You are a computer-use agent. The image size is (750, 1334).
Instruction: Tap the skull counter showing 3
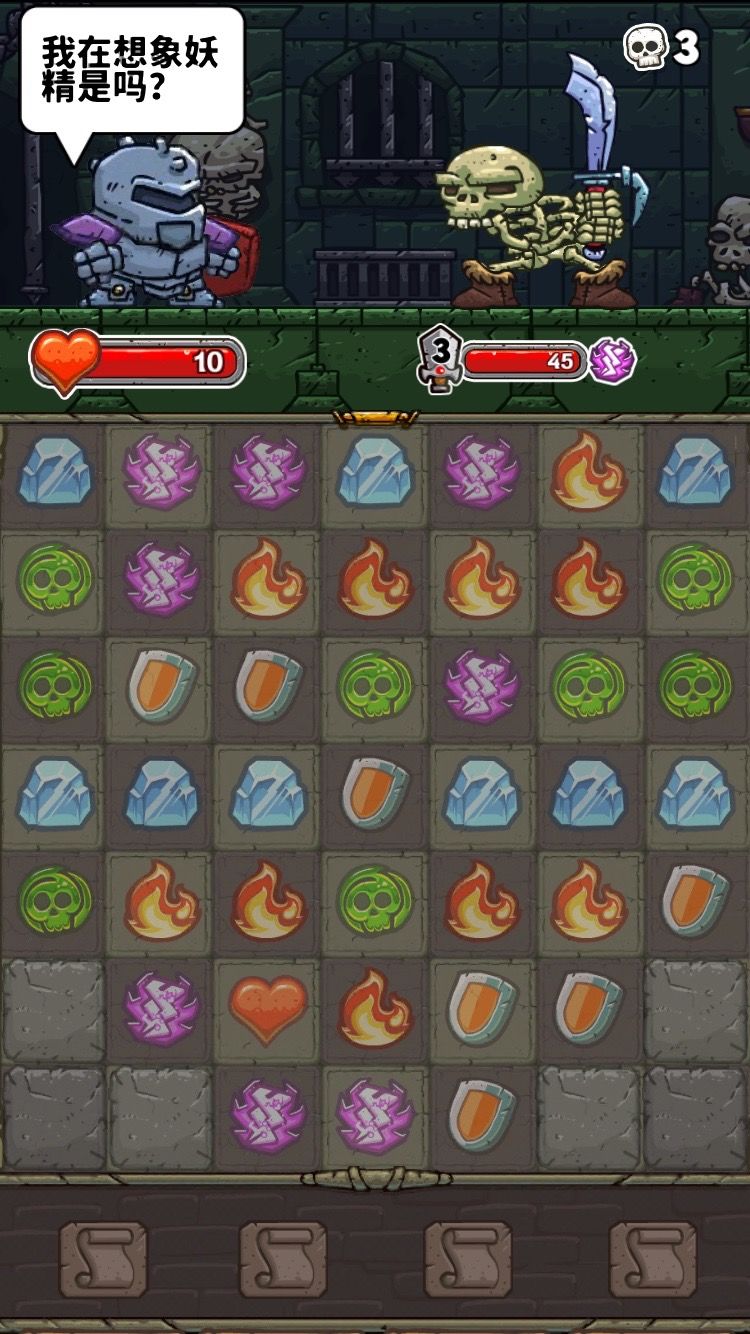650,46
